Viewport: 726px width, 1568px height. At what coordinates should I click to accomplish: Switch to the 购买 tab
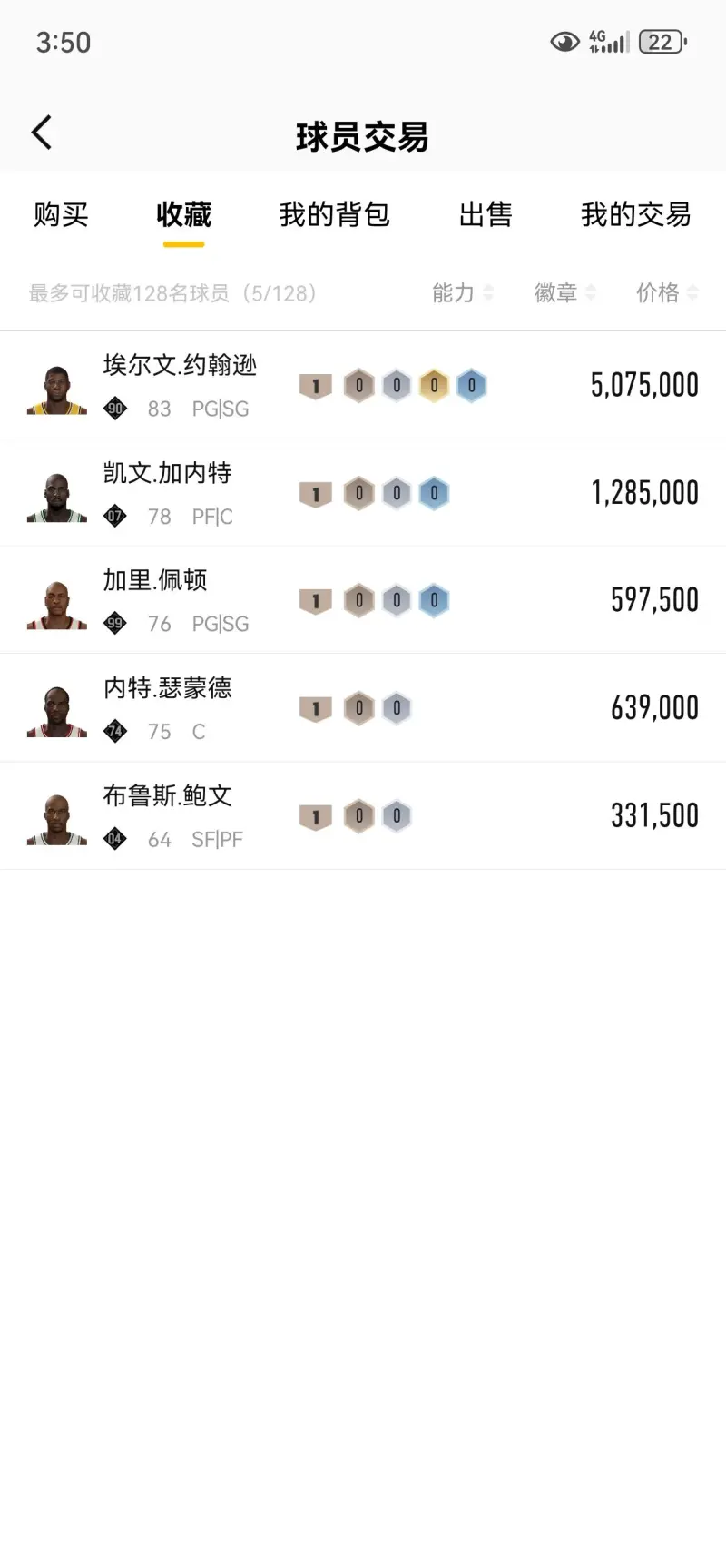(x=61, y=215)
